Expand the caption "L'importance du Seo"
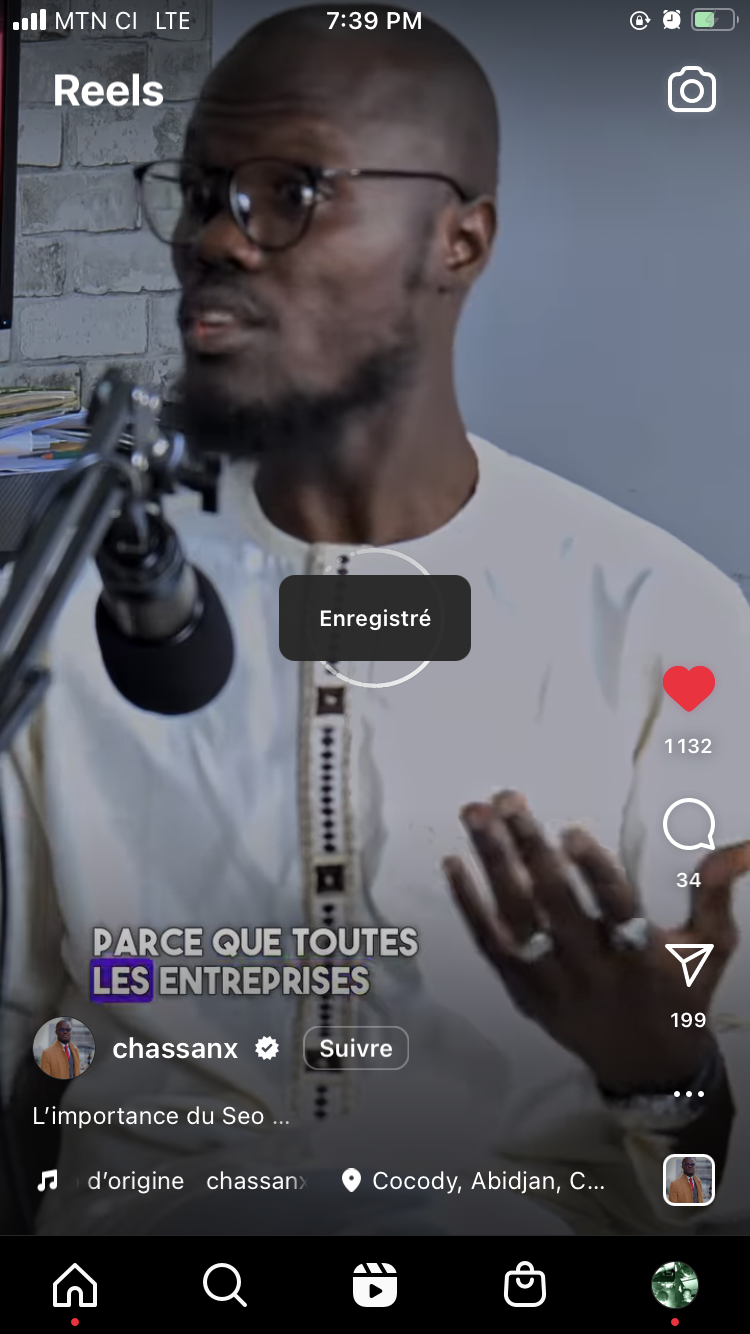The width and height of the screenshot is (750, 1334). tap(162, 1117)
